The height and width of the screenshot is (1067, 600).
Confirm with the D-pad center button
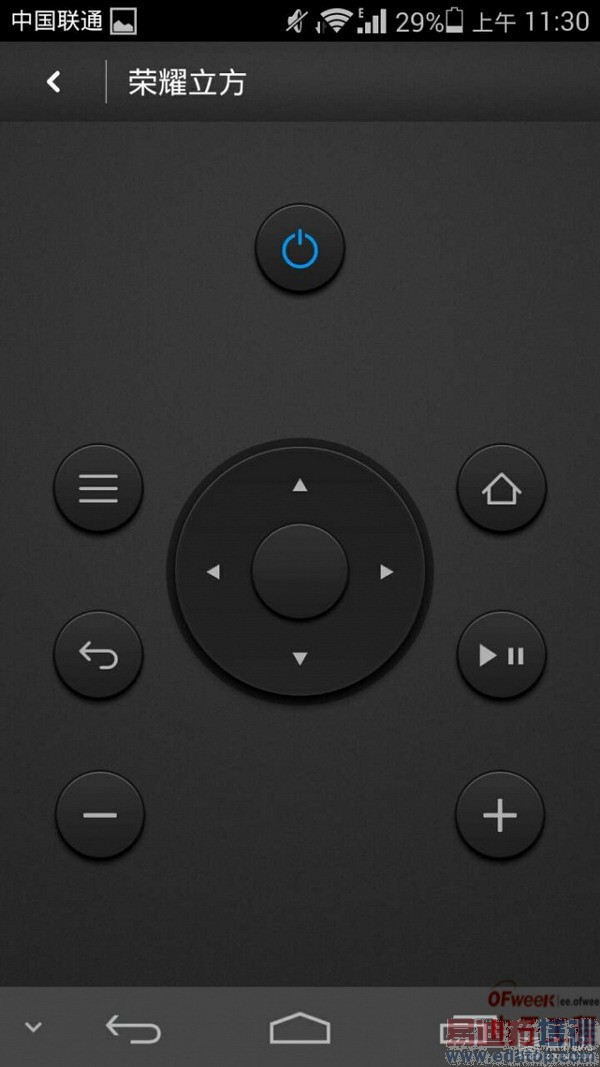coord(300,571)
